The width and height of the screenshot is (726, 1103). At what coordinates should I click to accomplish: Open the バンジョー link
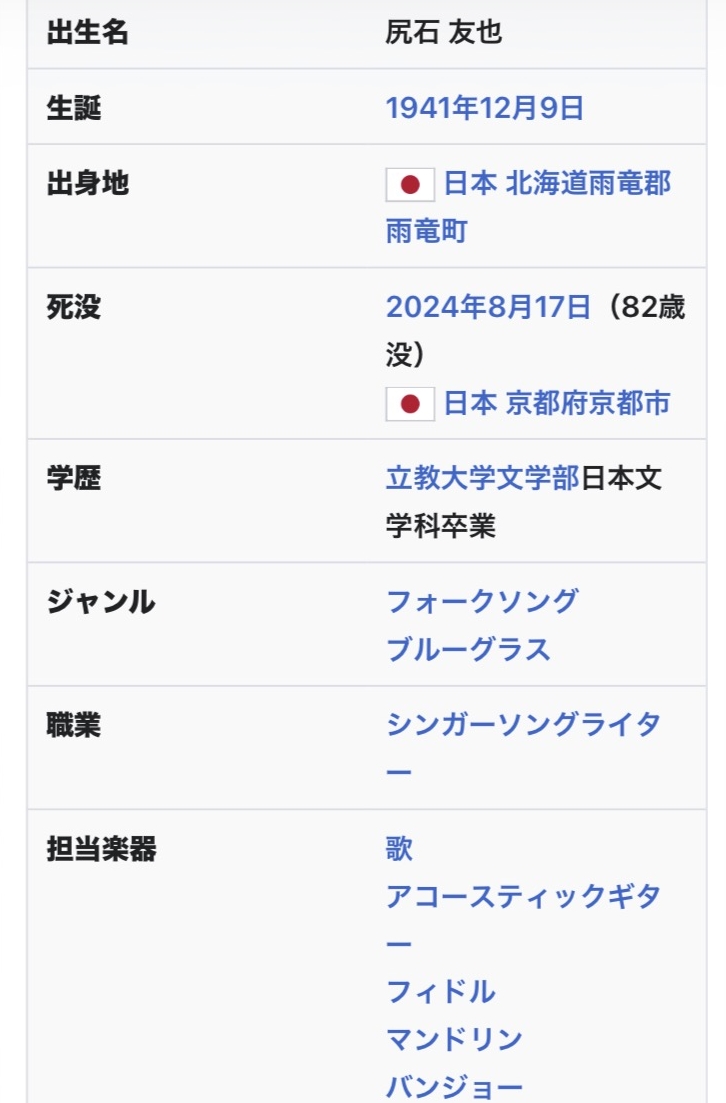click(x=454, y=1087)
